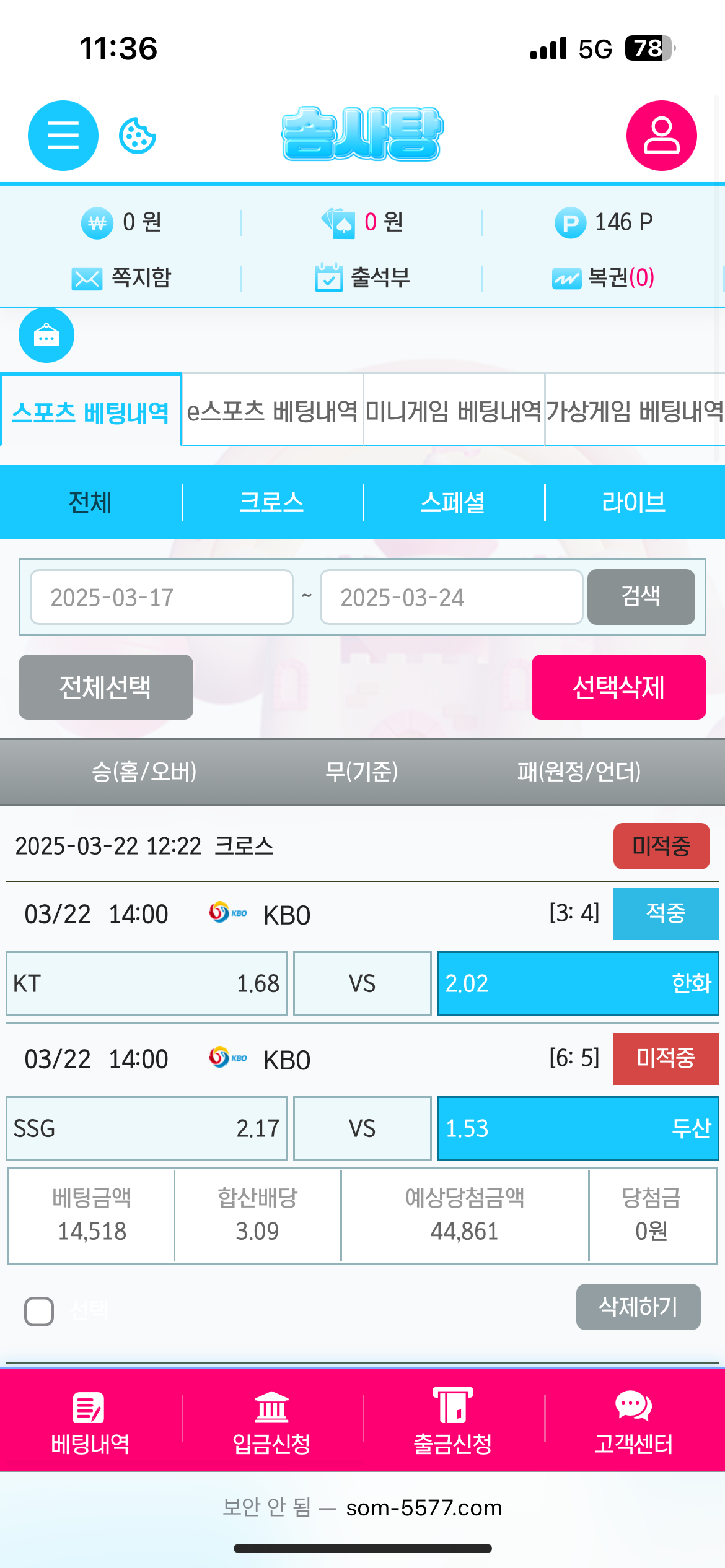Open 출금신청 in bottom bar
Image resolution: width=725 pixels, height=1568 pixels.
(x=453, y=1421)
